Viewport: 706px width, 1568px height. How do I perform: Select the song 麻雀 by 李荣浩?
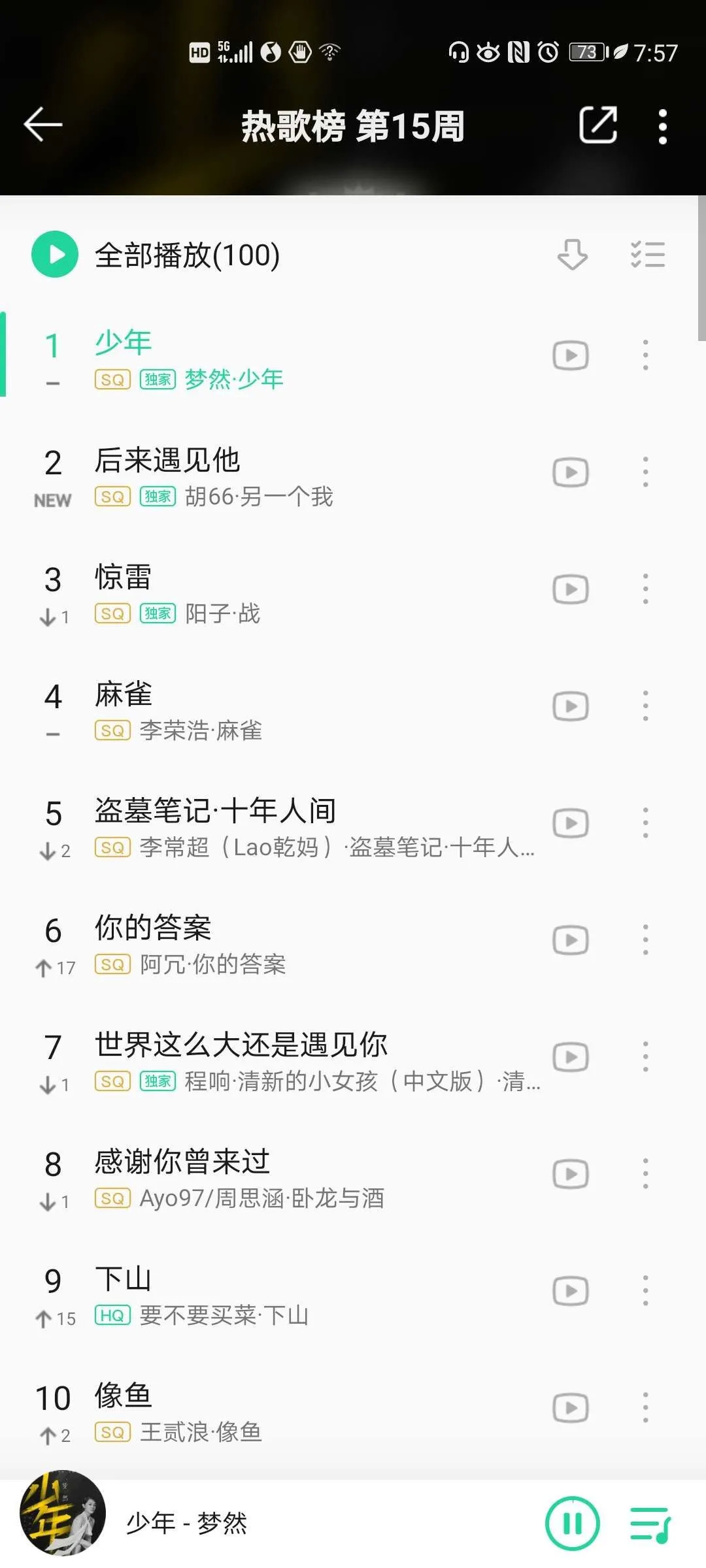pos(124,694)
